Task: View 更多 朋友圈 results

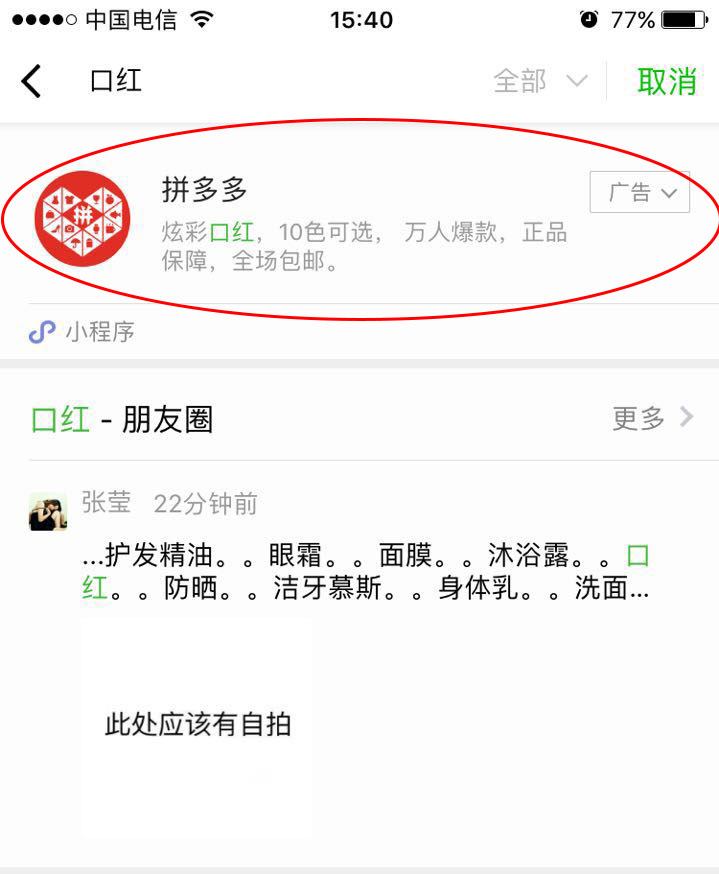Action: click(652, 418)
